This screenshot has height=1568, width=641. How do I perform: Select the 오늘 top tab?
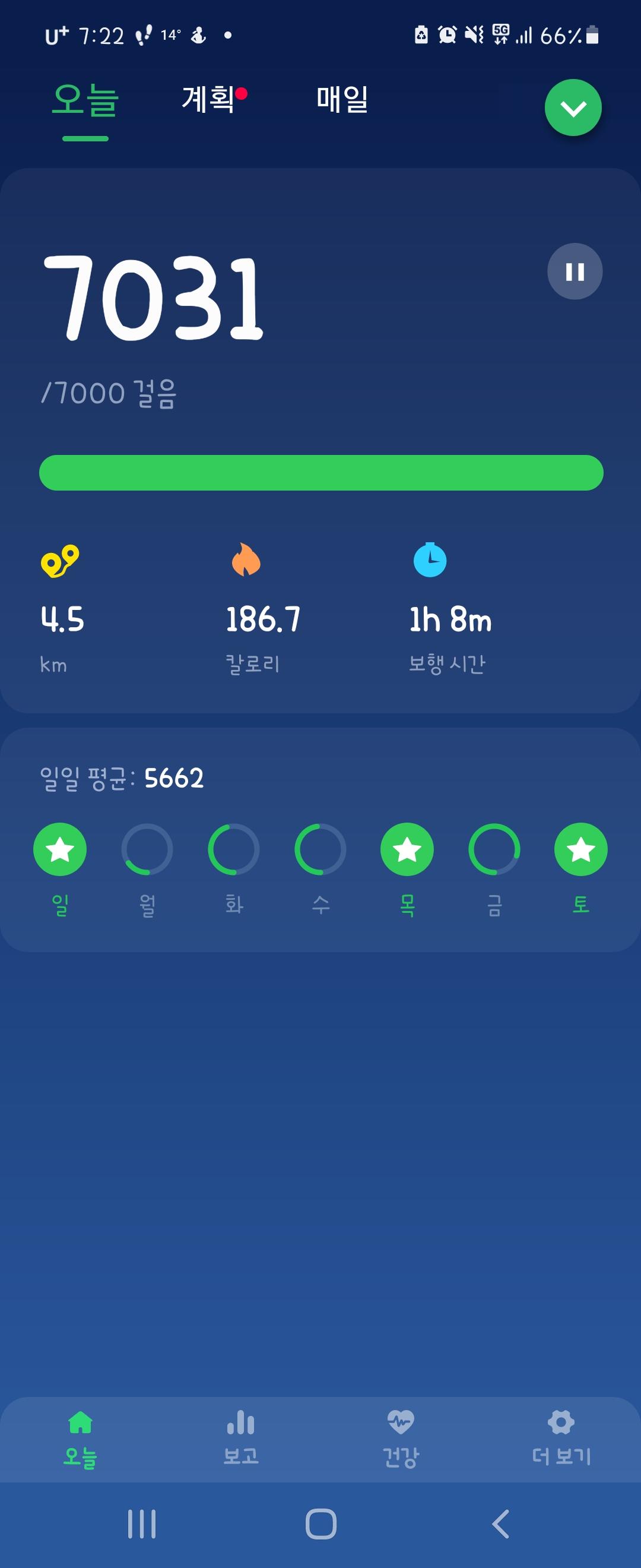click(85, 101)
